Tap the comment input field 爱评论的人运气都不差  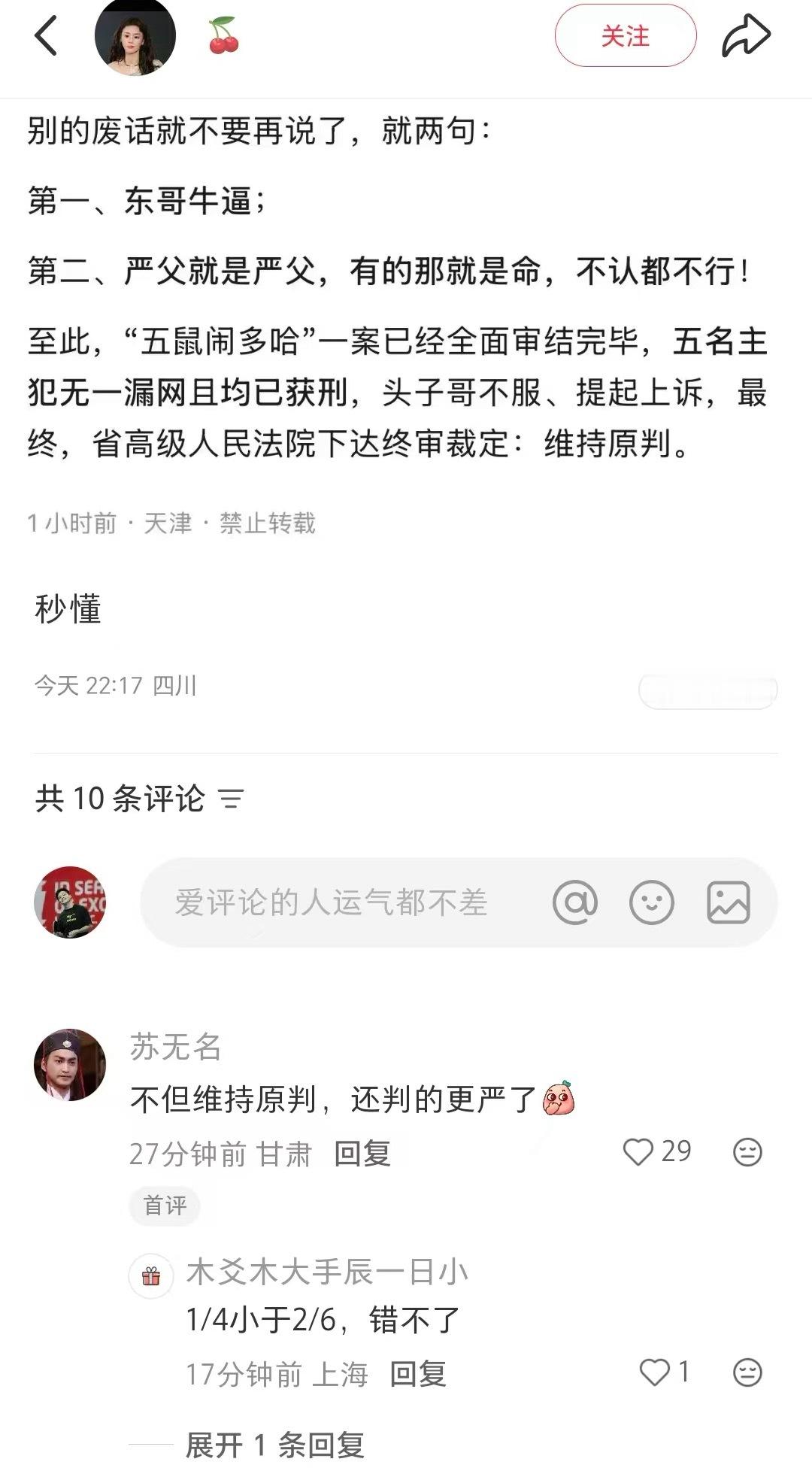(331, 902)
